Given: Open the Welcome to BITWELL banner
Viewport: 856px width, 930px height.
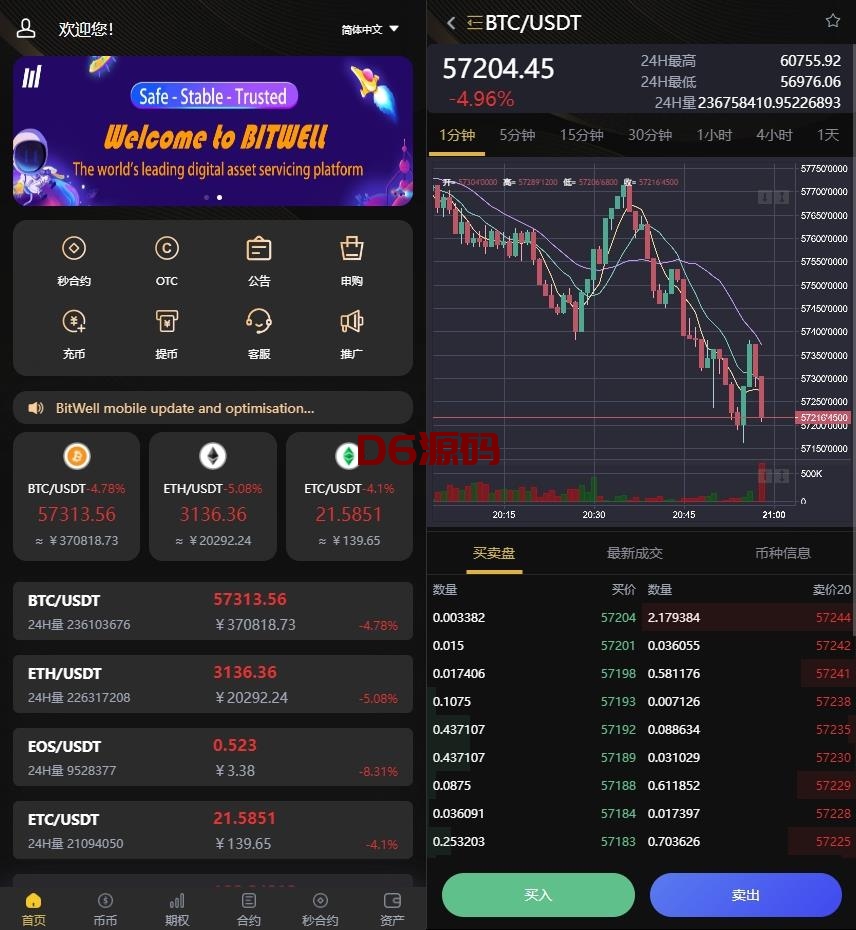Looking at the screenshot, I should (212, 131).
